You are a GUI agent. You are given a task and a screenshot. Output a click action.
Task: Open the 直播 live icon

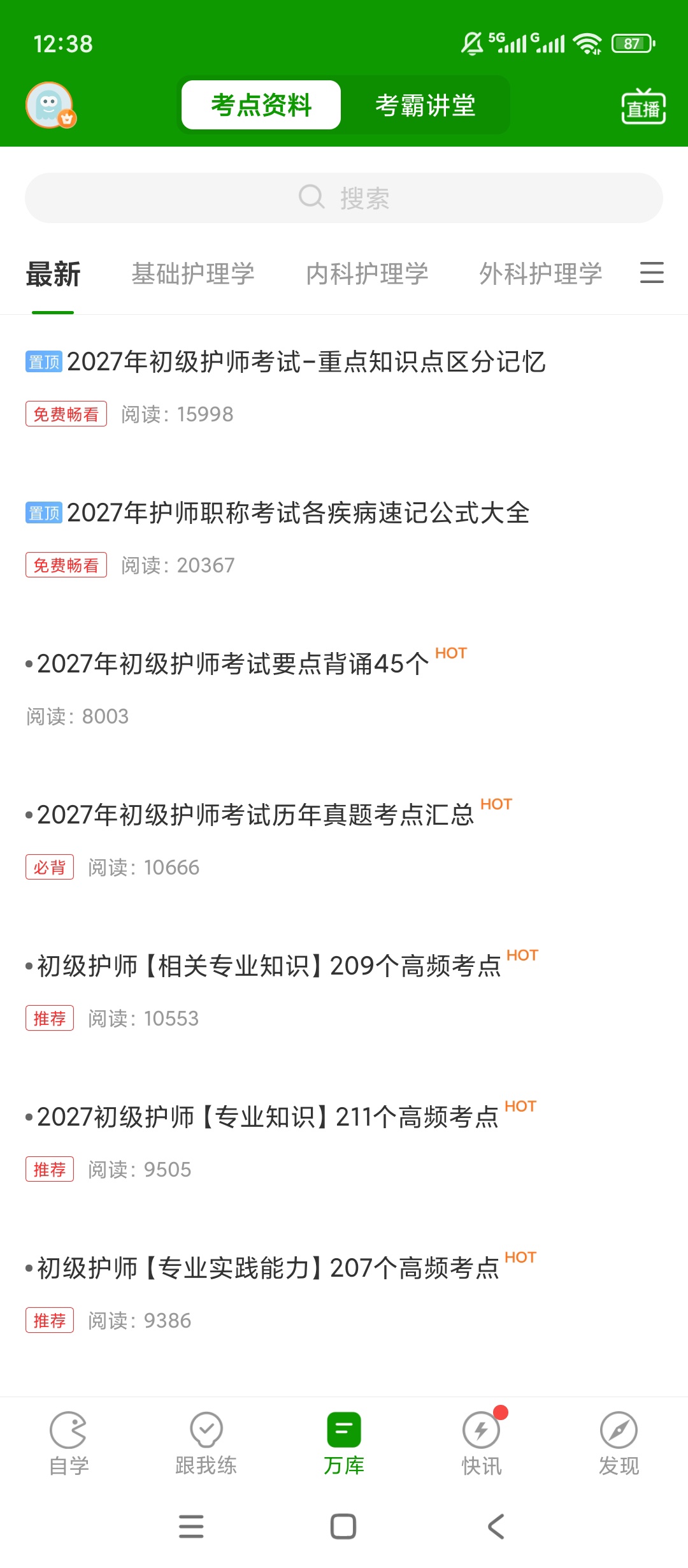point(643,106)
